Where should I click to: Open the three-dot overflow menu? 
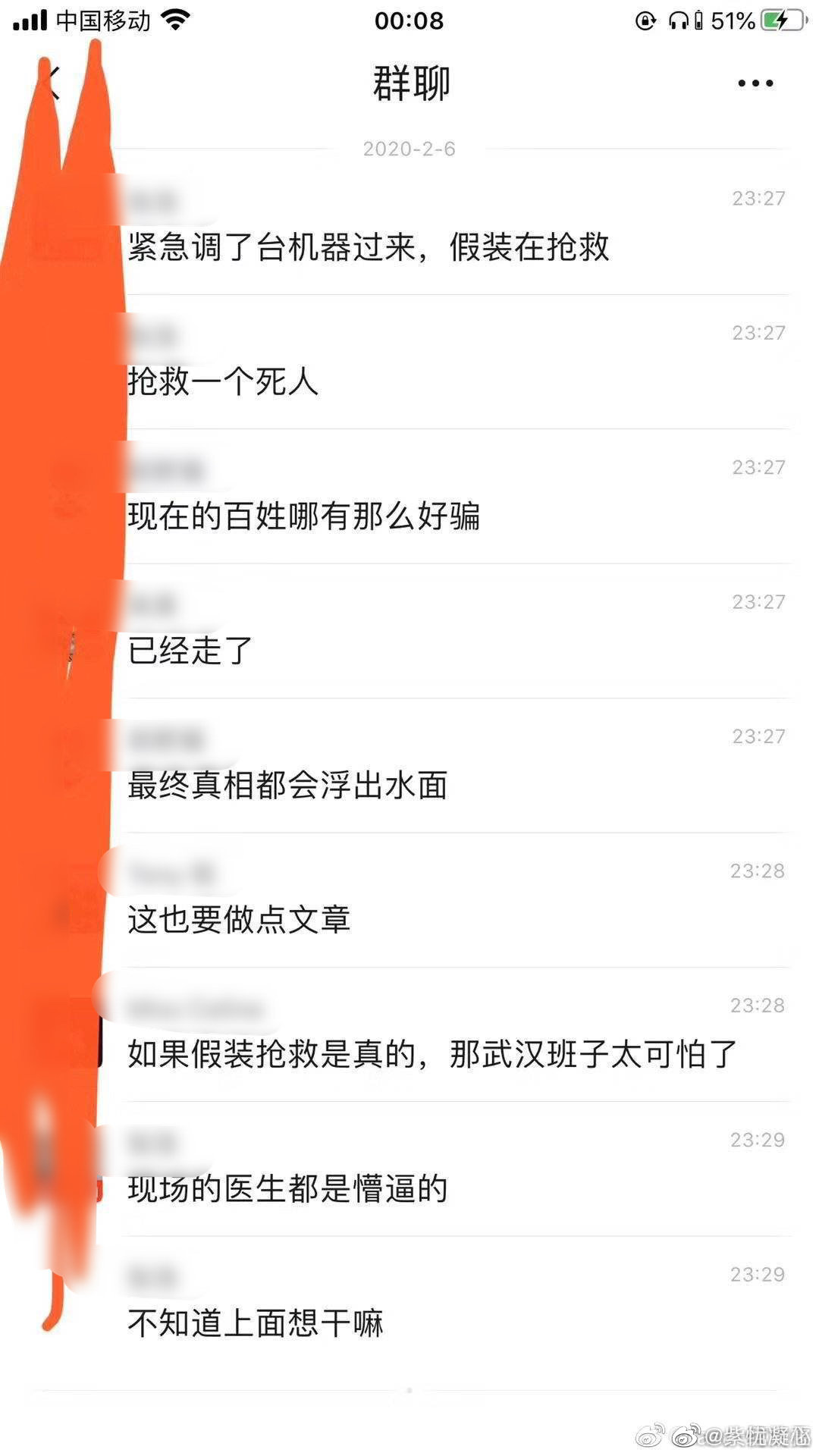pyautogui.click(x=755, y=83)
